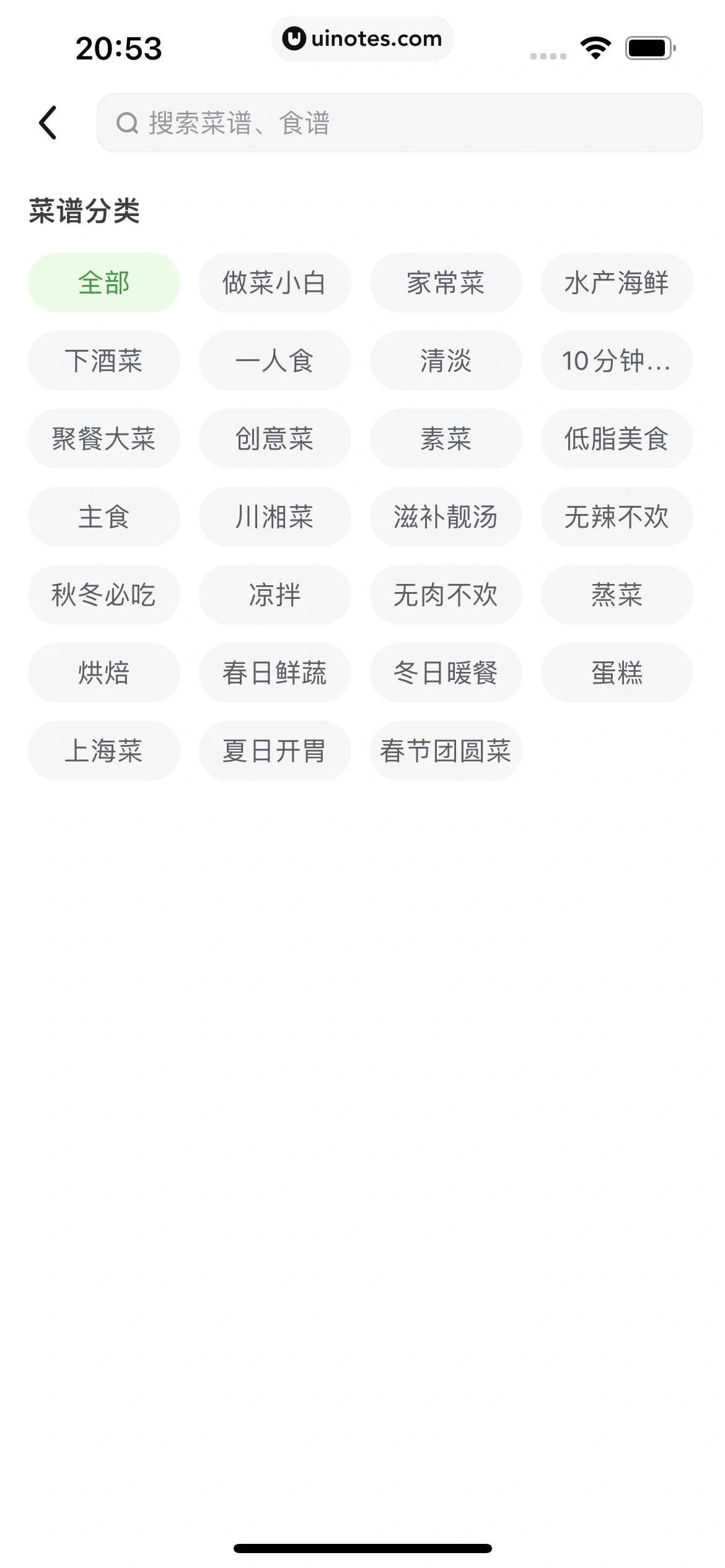725x1568 pixels.
Task: View 滋补靓汤 recipes
Action: [446, 517]
